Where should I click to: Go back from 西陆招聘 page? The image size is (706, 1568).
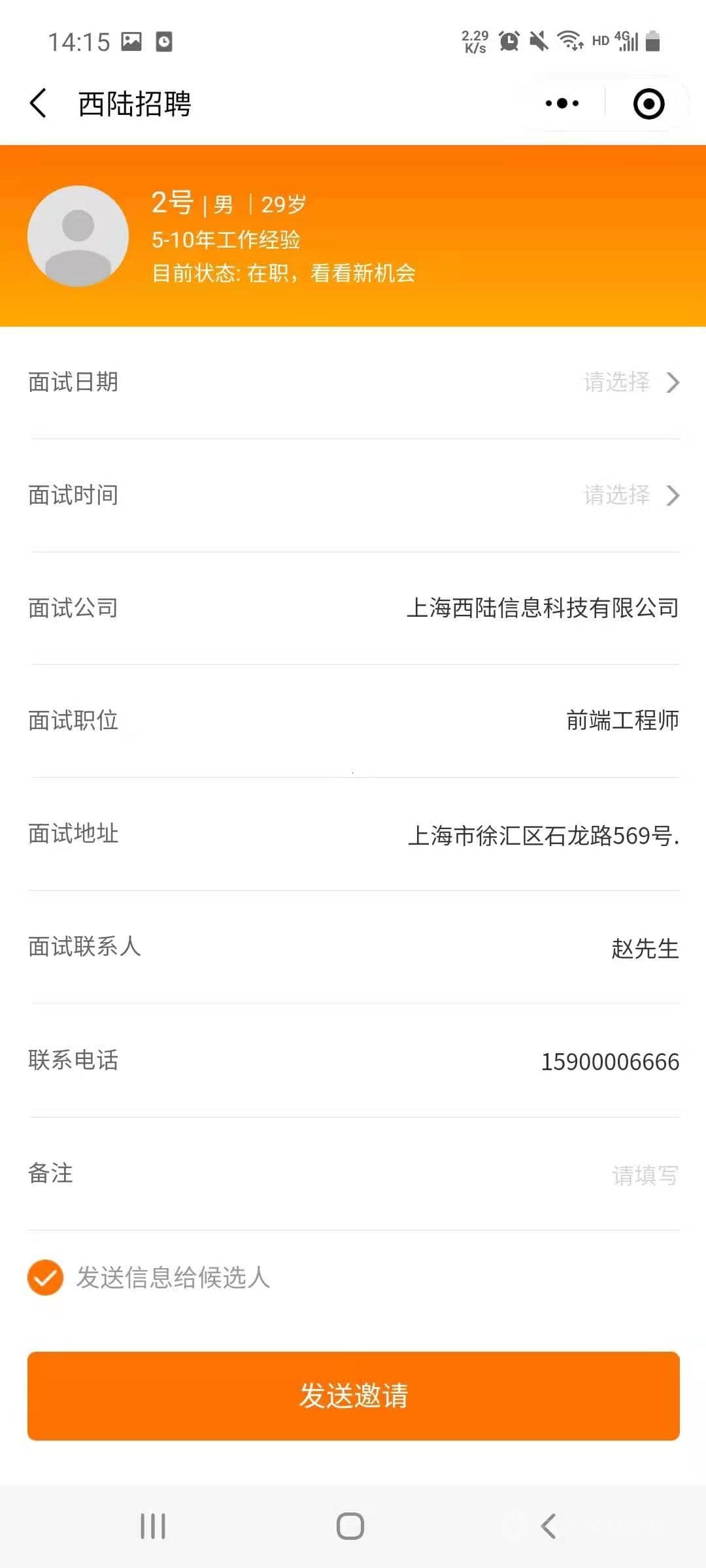point(39,103)
